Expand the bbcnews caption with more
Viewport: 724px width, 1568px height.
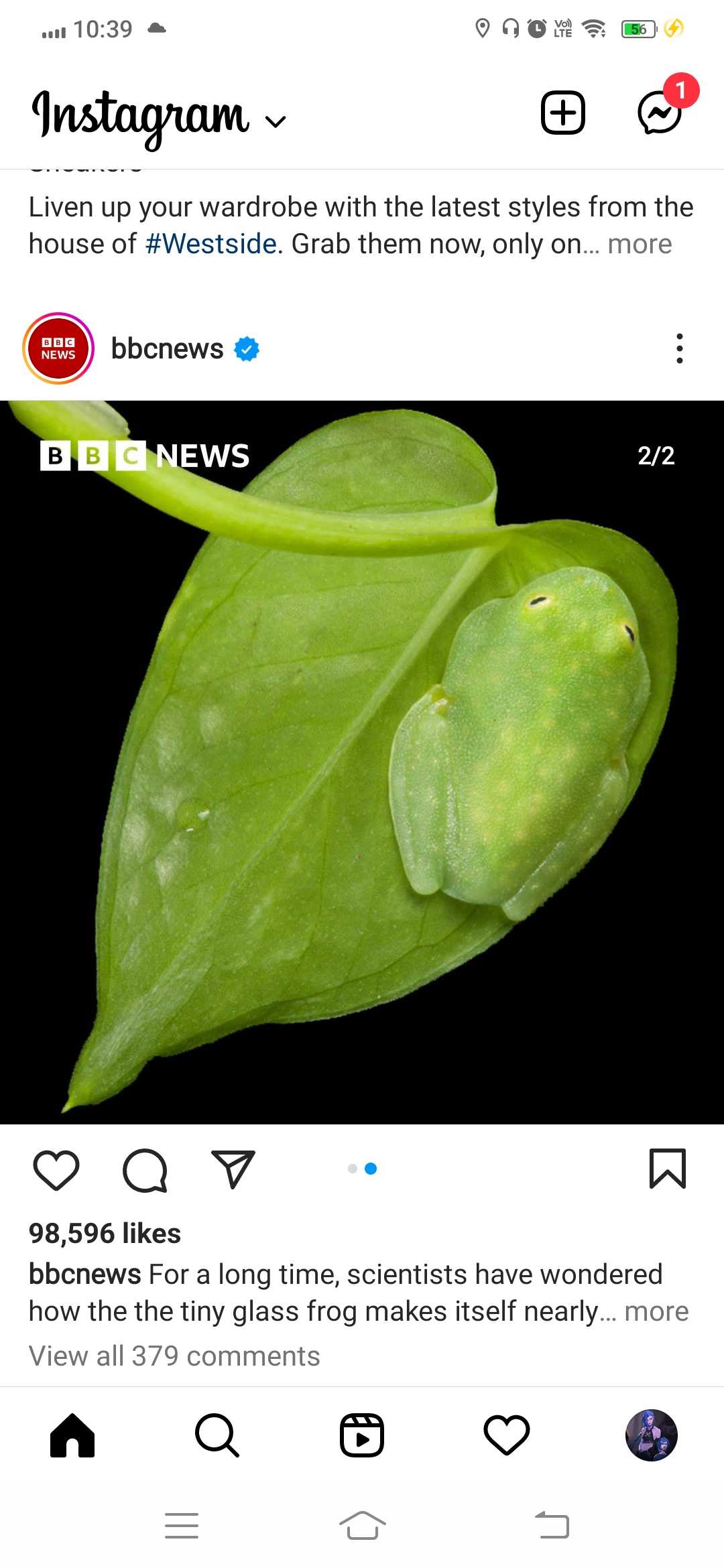[656, 1311]
